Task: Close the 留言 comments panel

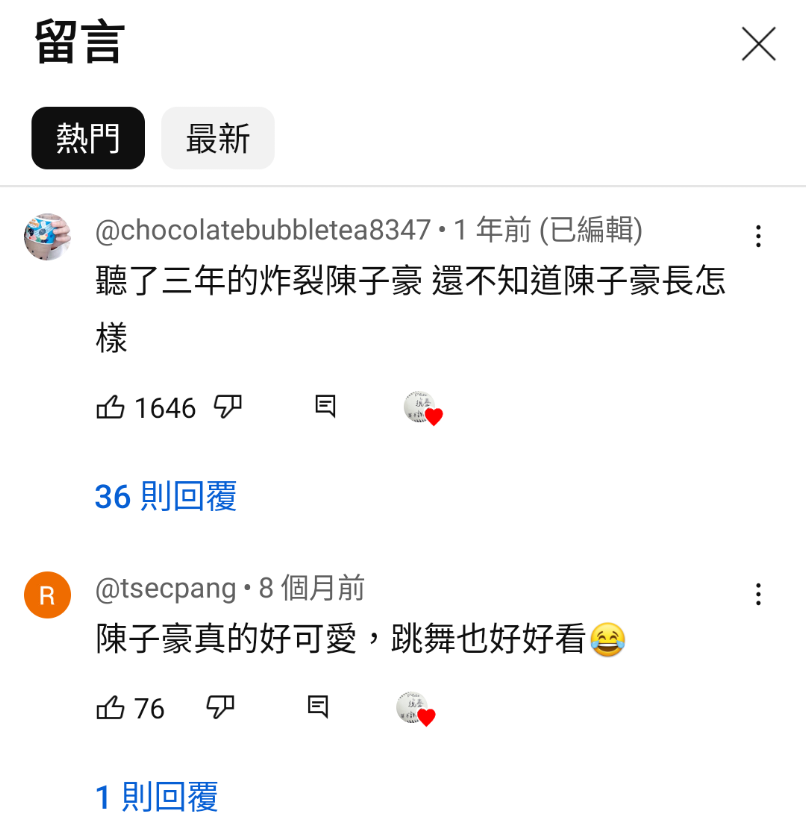Action: tap(758, 44)
